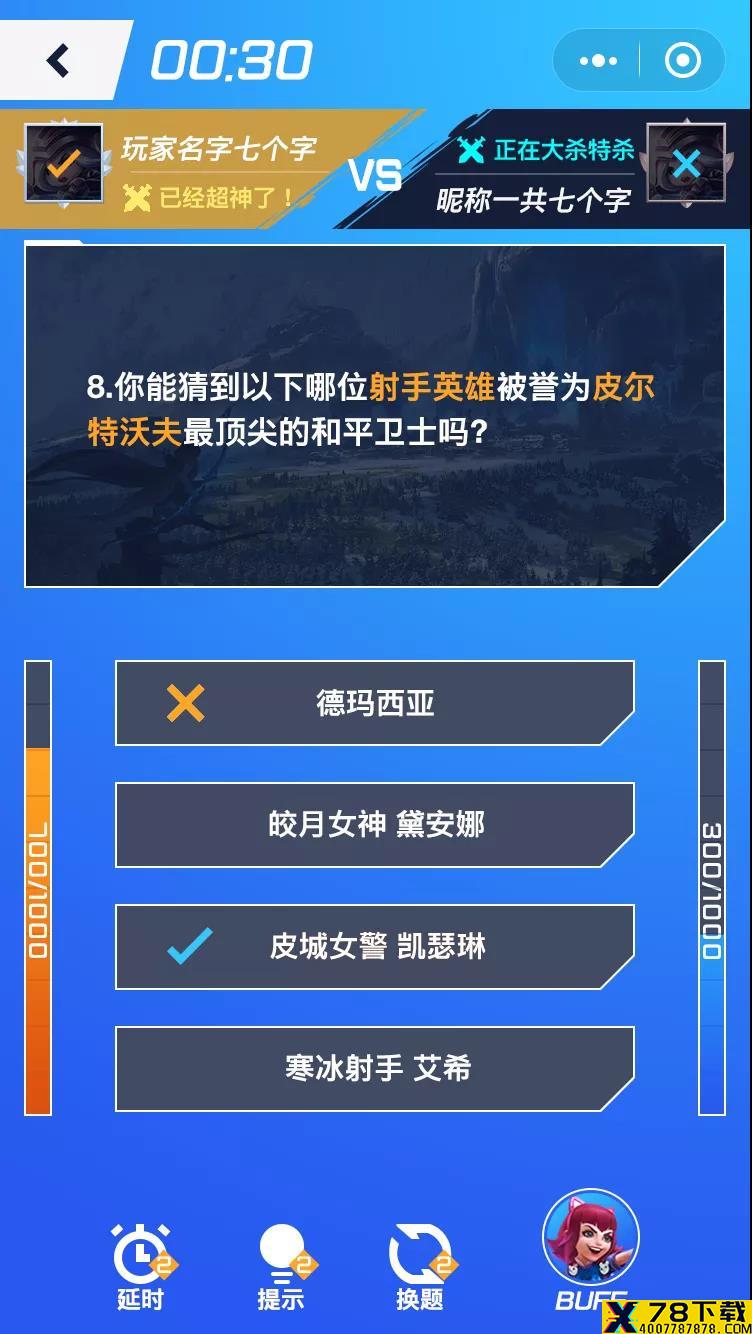Go back using the top arrow
Screen dimensions: 752x1334
59,61
